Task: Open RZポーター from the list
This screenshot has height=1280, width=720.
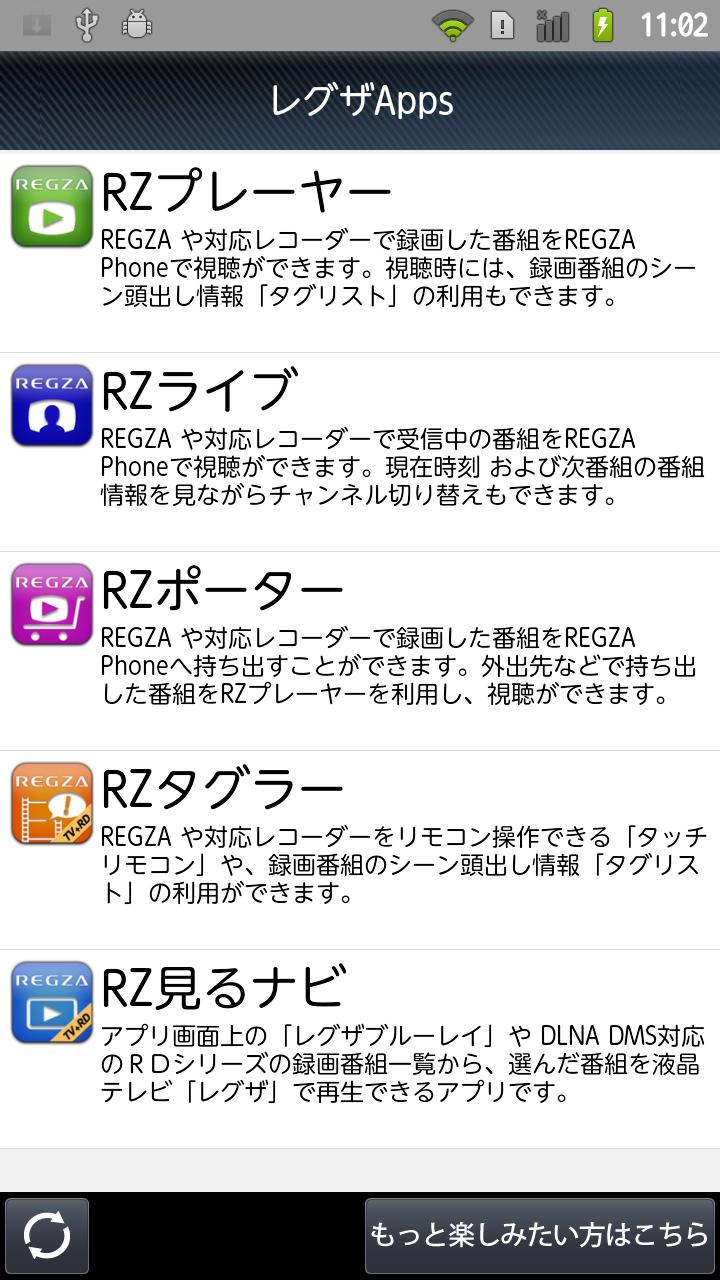Action: coord(360,650)
